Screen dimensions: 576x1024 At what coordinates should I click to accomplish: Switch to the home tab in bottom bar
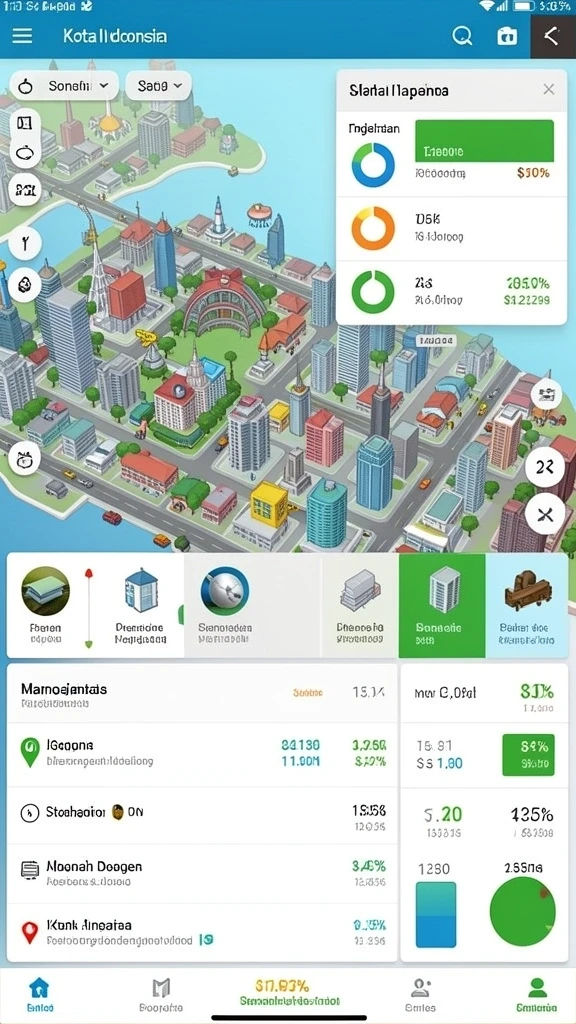(40, 995)
